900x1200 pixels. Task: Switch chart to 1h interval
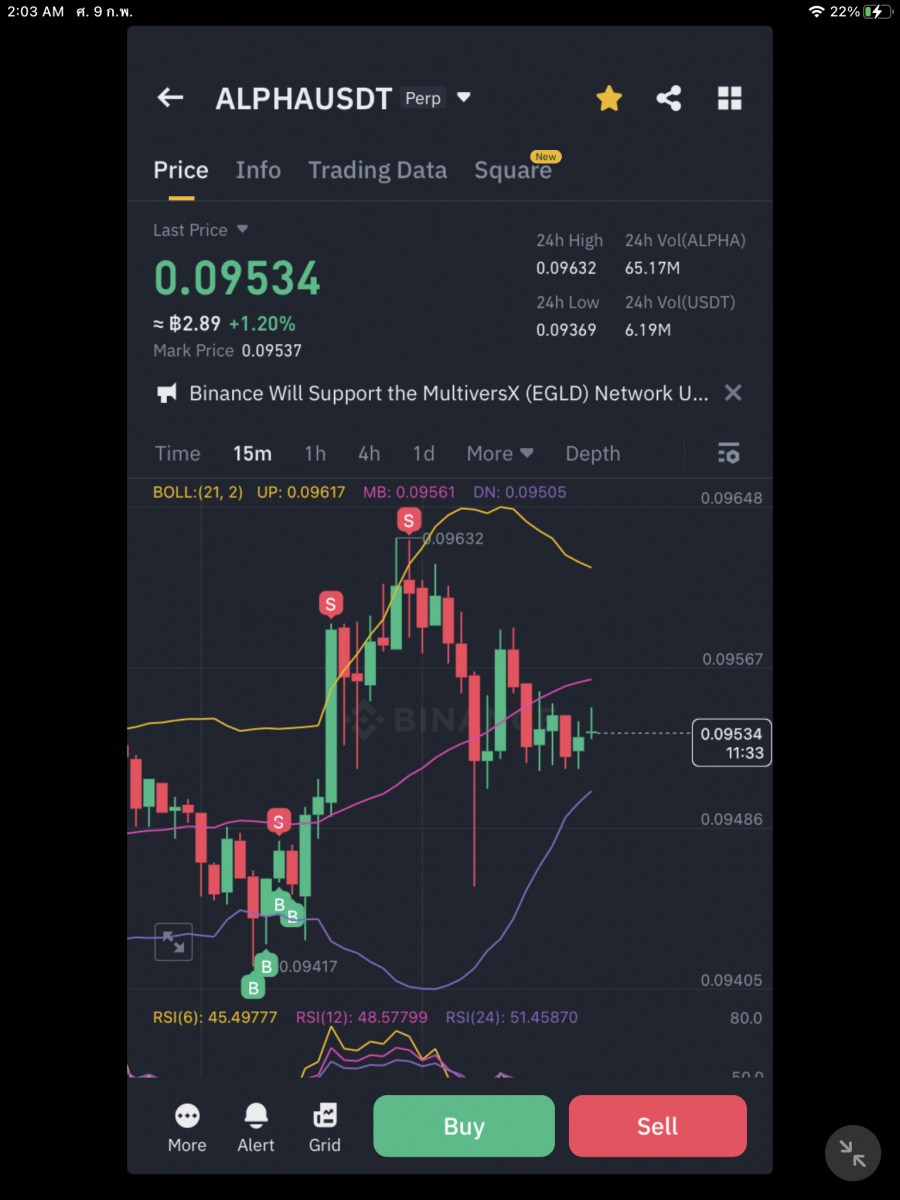(x=315, y=454)
